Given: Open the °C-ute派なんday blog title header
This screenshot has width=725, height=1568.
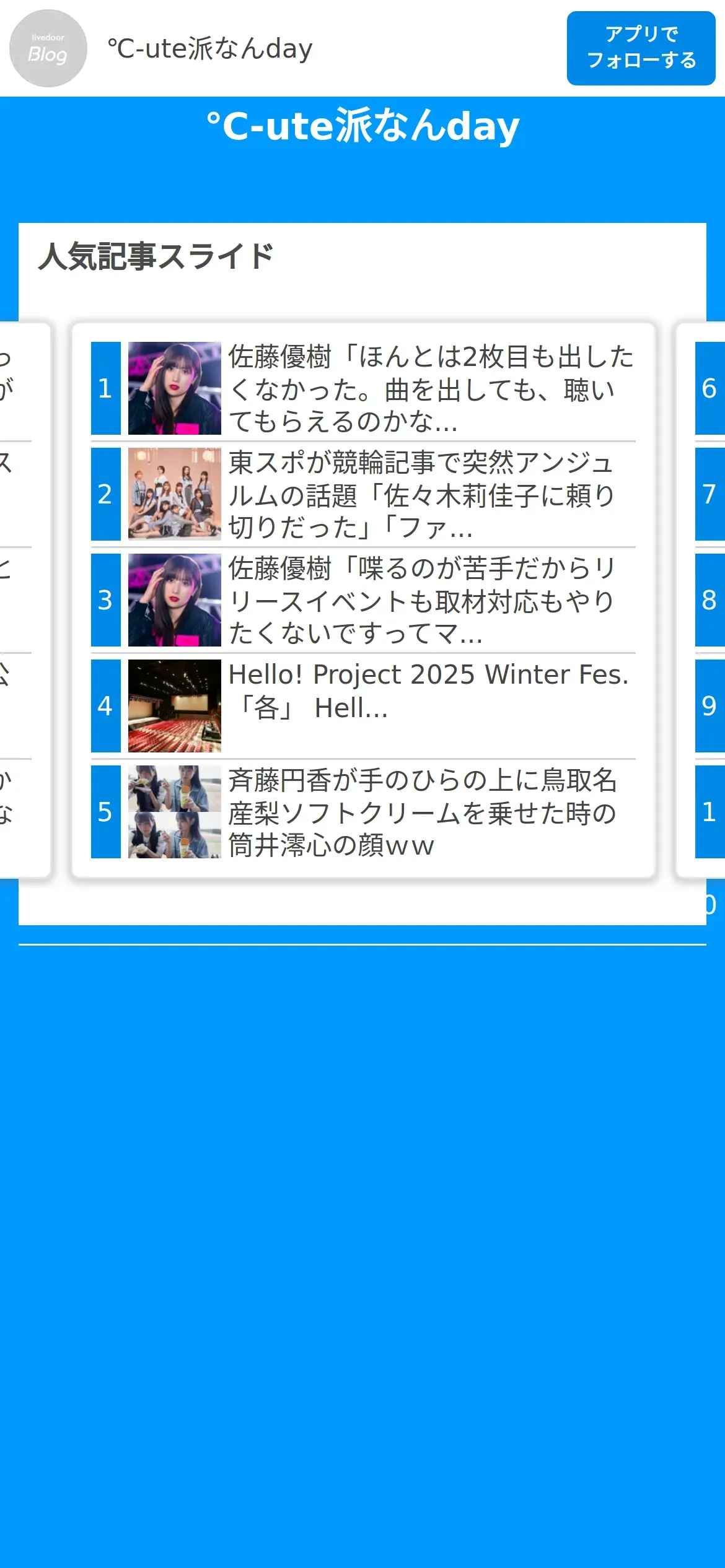Looking at the screenshot, I should (362, 126).
